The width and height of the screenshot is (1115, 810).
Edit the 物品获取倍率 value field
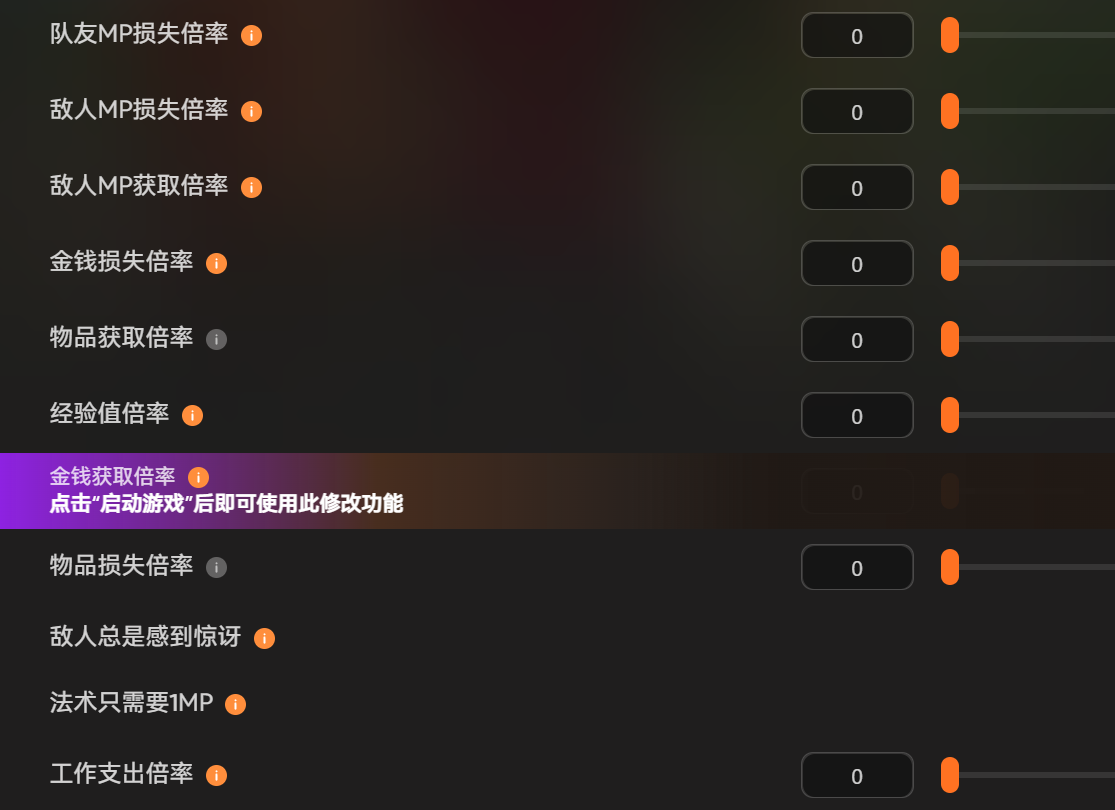pos(857,340)
